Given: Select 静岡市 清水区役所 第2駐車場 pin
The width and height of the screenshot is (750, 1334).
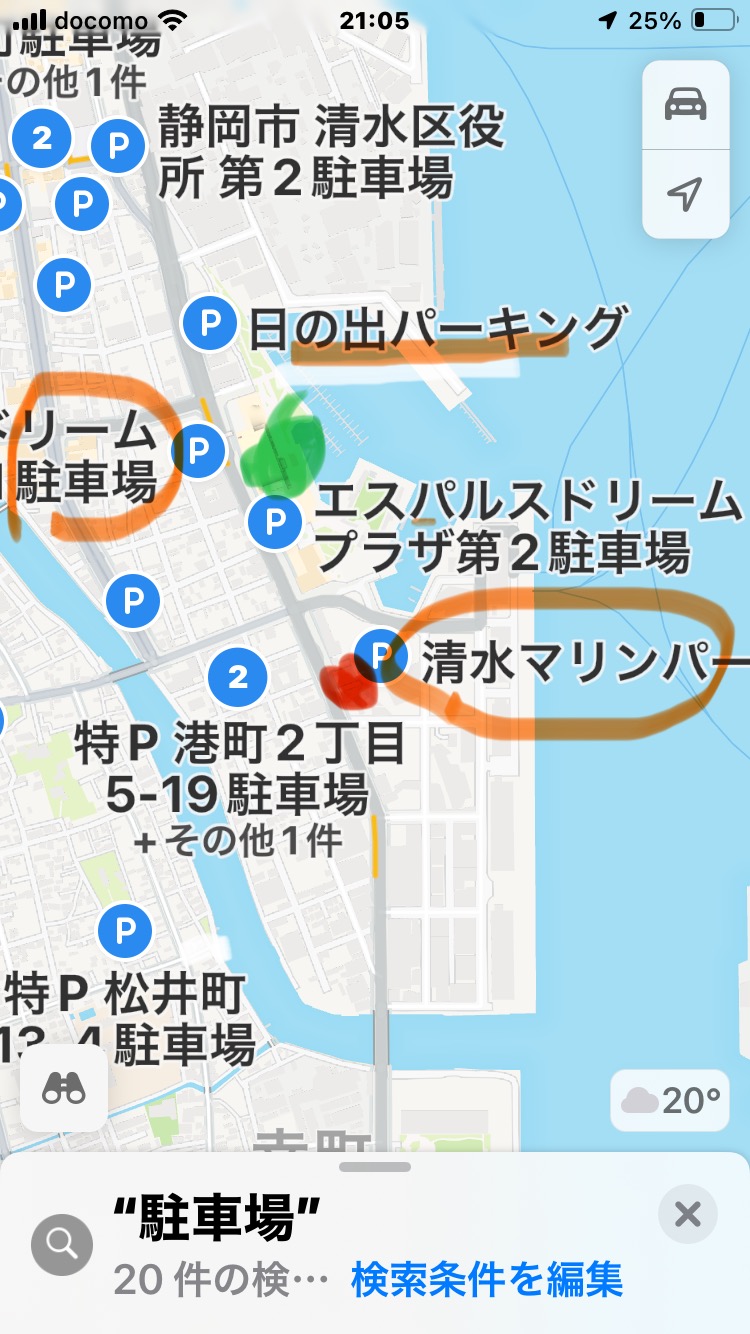Looking at the screenshot, I should 119,147.
